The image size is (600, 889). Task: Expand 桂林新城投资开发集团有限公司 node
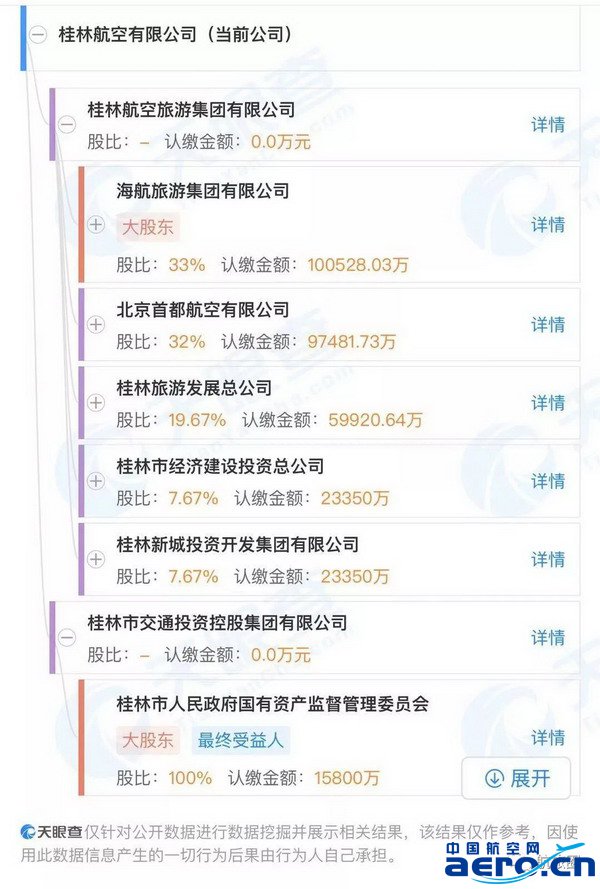tap(96, 560)
